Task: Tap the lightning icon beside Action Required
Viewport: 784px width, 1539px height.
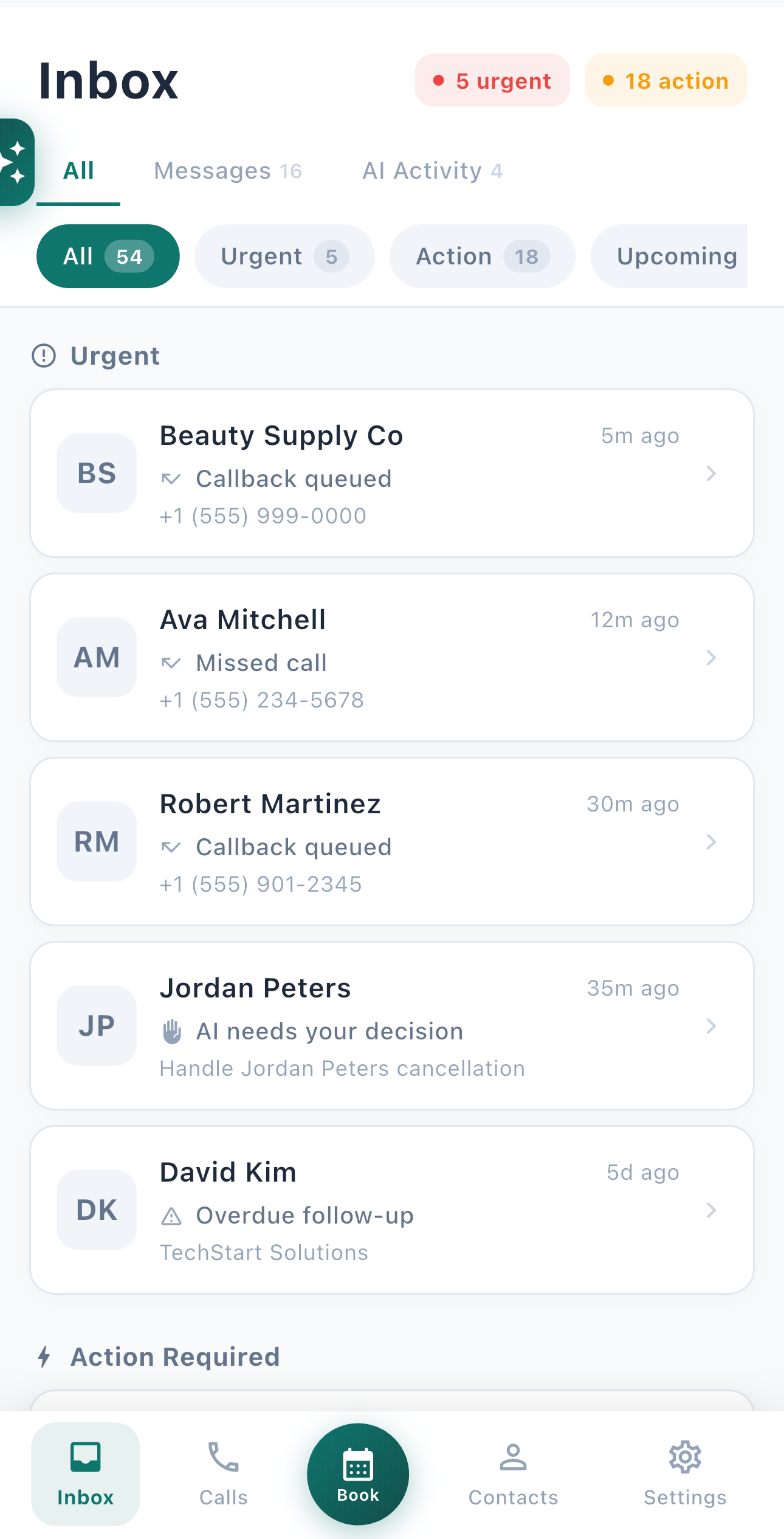Action: [44, 1357]
